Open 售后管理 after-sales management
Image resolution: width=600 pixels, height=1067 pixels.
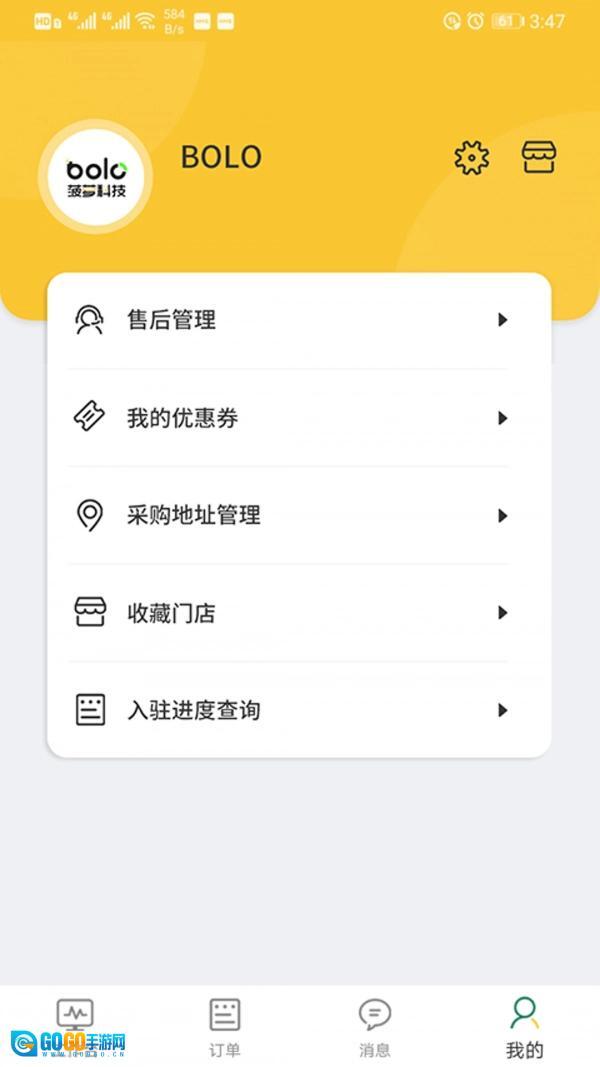tap(298, 320)
